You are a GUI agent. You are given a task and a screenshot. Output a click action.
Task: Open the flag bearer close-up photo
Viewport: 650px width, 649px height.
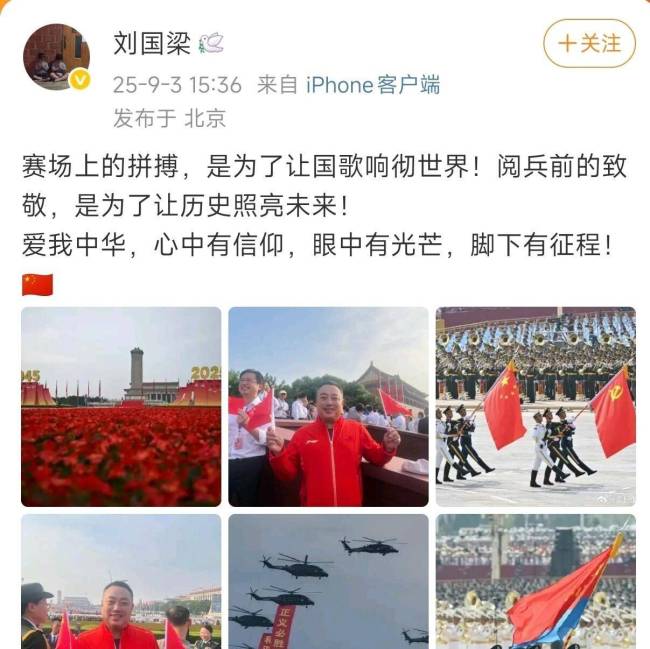tap(535, 581)
